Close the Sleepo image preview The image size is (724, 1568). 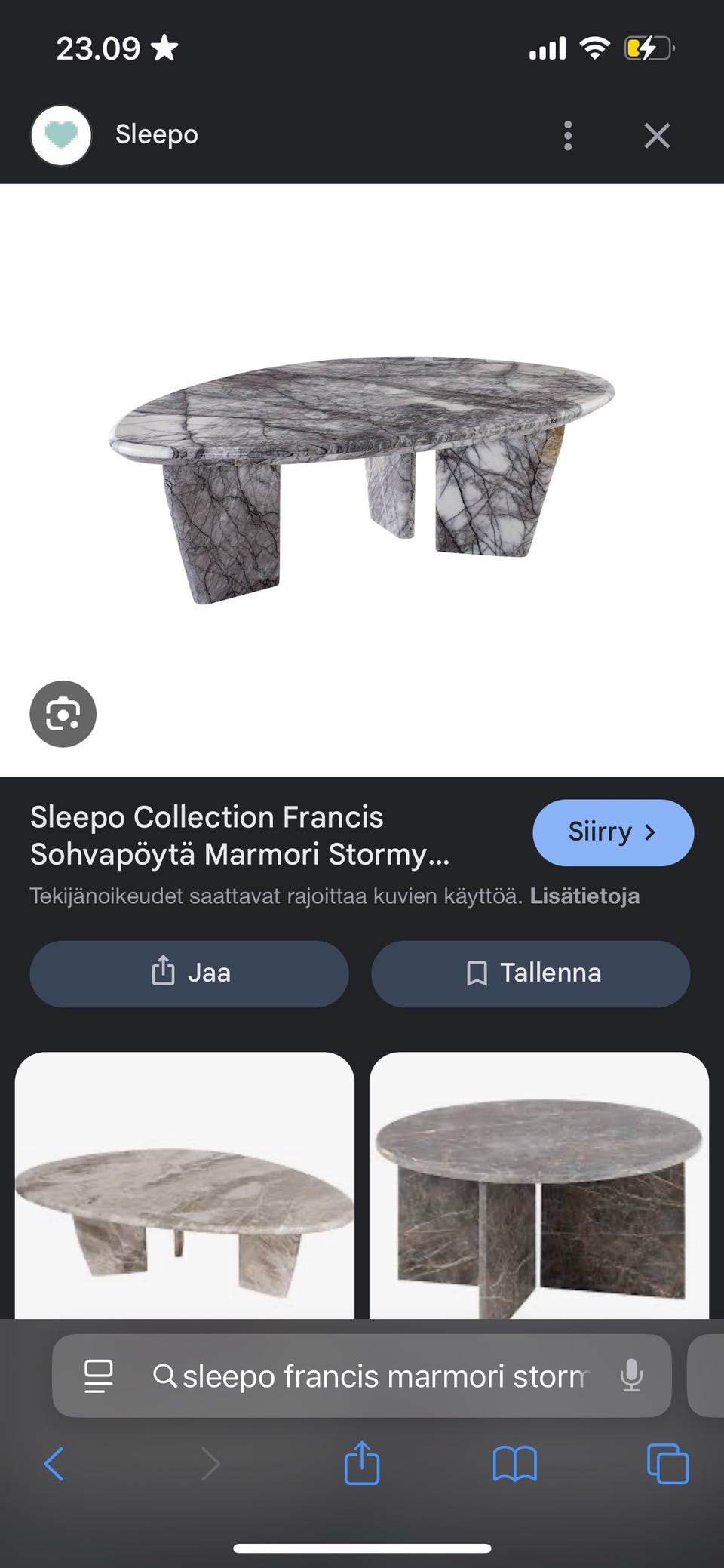tap(657, 136)
